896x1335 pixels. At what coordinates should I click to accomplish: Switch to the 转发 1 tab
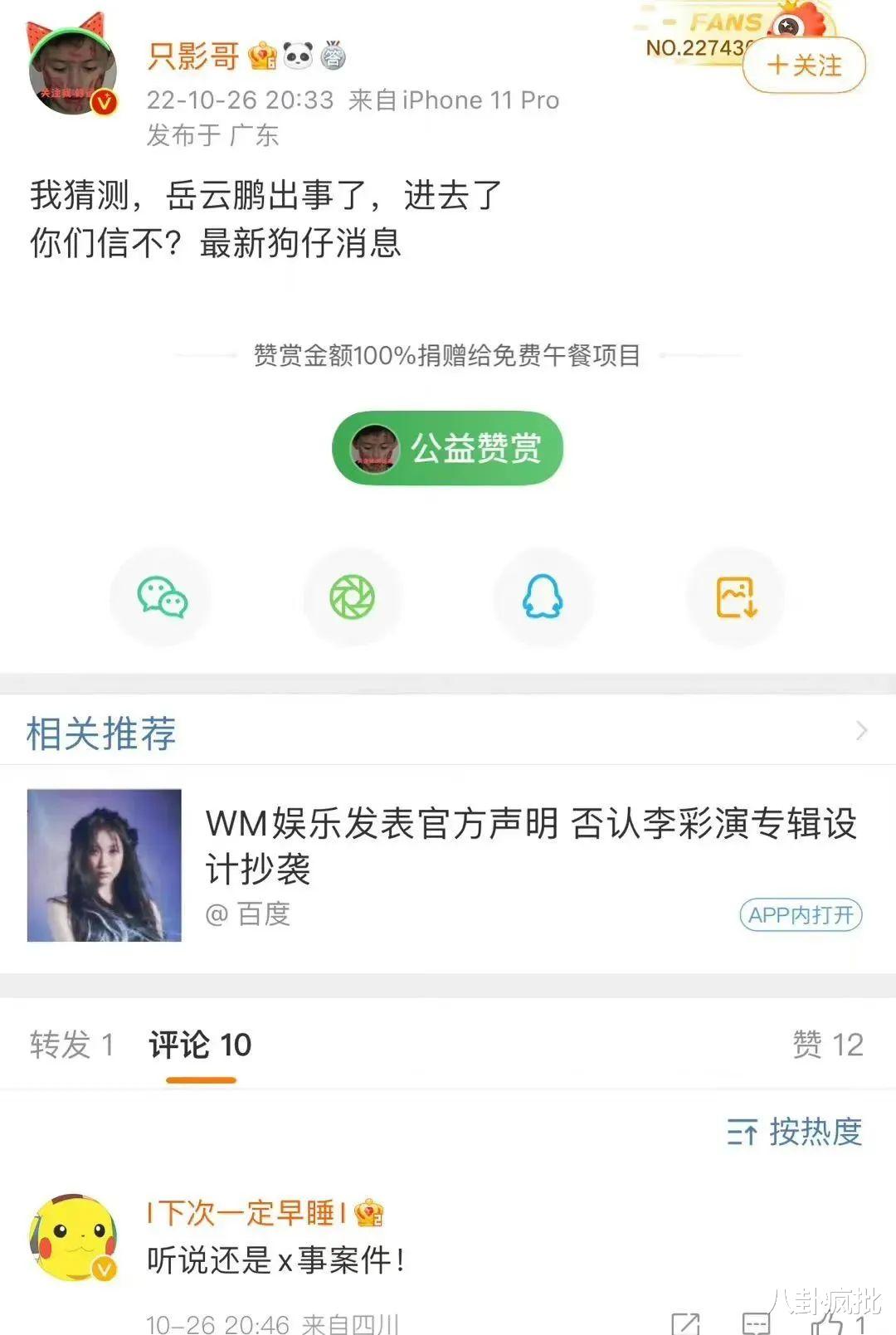tap(73, 1045)
